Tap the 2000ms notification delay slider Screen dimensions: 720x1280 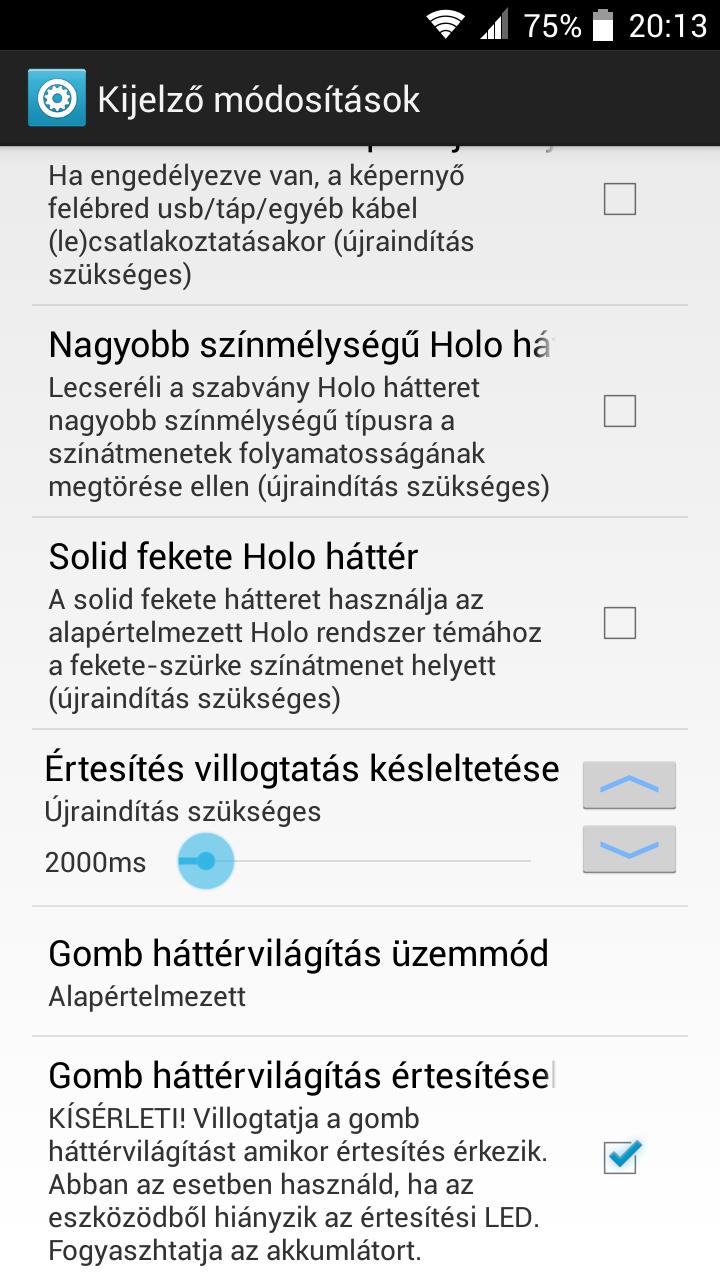pos(355,861)
